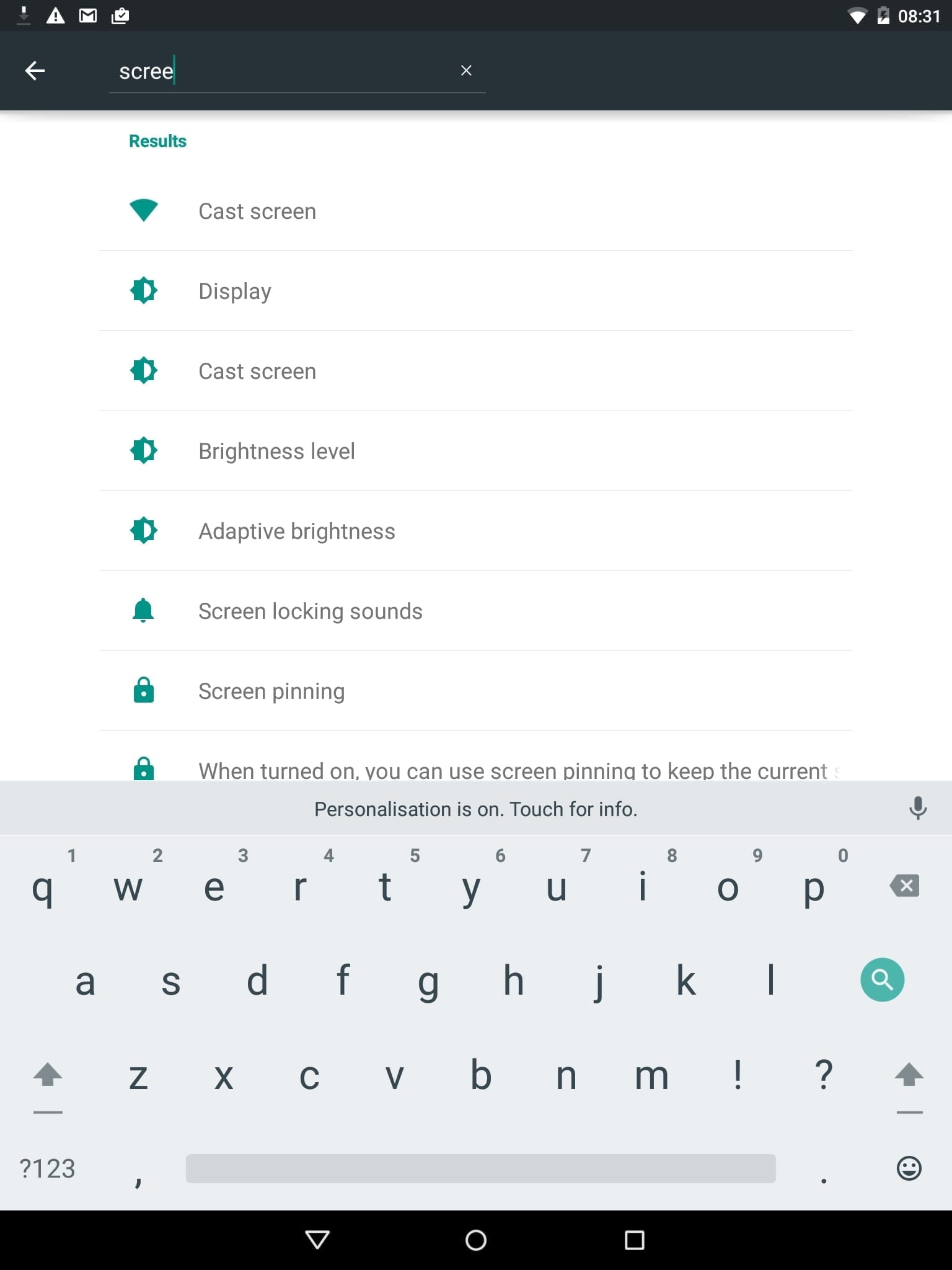The width and height of the screenshot is (952, 1270).
Task: Click the Cast screen wifi icon
Action: (x=143, y=210)
